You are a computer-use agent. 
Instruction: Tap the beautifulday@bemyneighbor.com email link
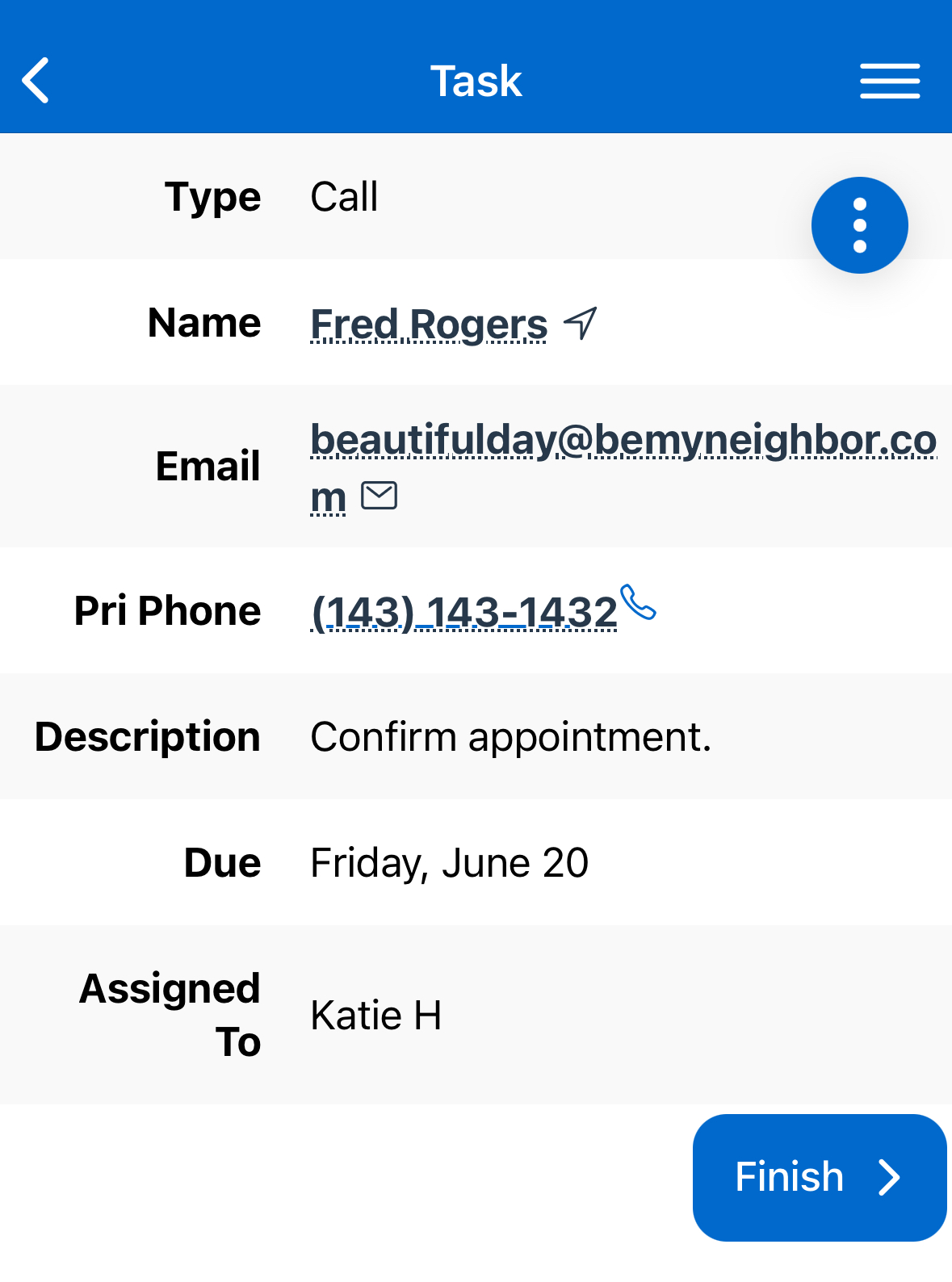point(622,441)
